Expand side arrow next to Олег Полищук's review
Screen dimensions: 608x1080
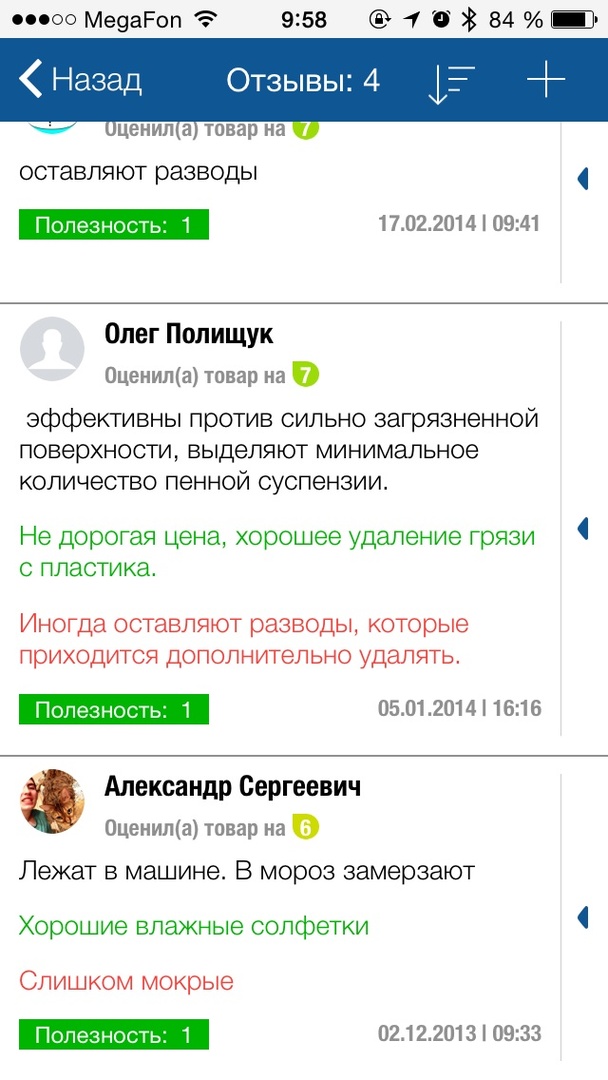coord(584,528)
